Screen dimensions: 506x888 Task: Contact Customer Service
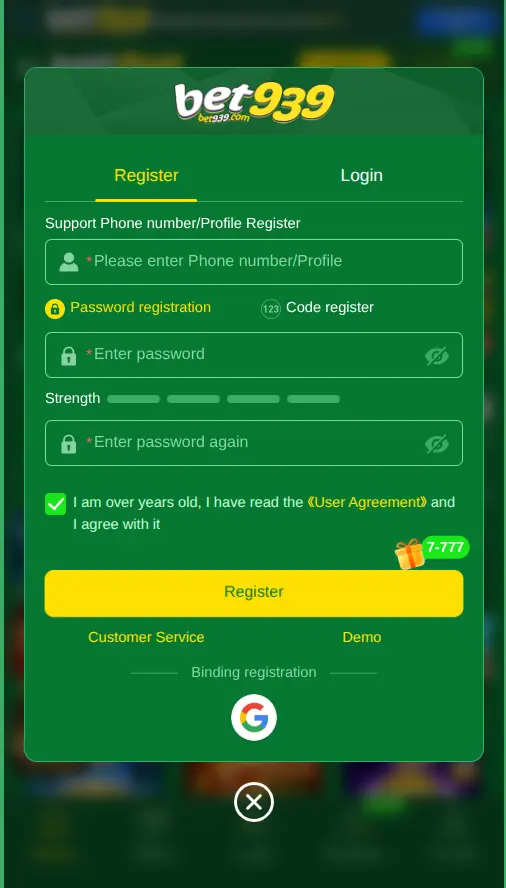pos(146,637)
